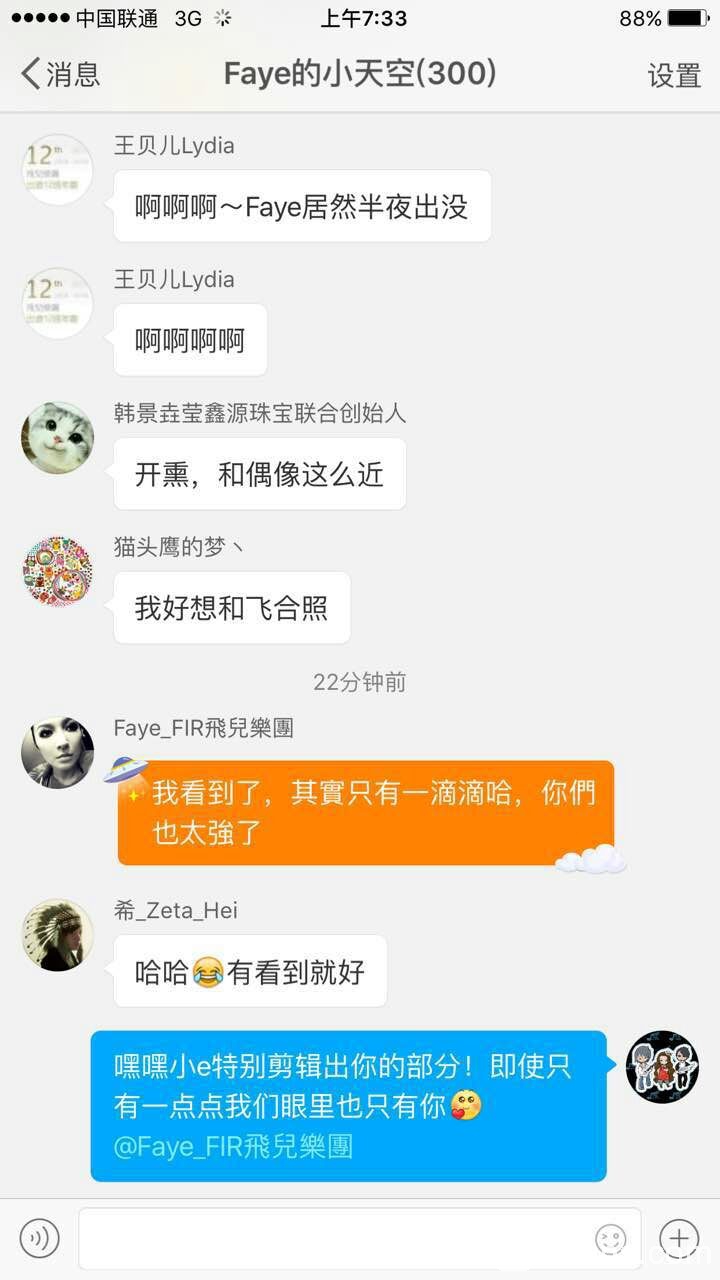
Task: View the cat avatar of 韩景垚
Action: pos(58,438)
